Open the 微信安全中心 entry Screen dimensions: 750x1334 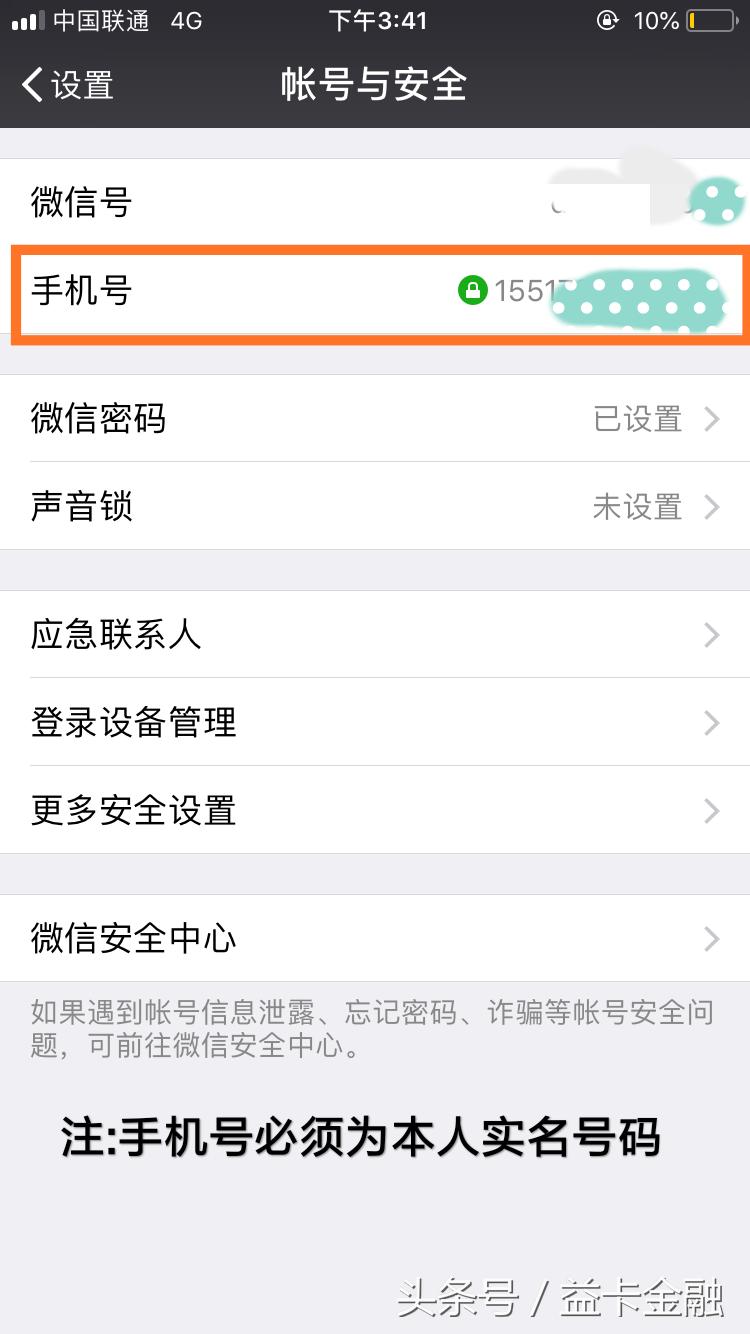tap(375, 938)
